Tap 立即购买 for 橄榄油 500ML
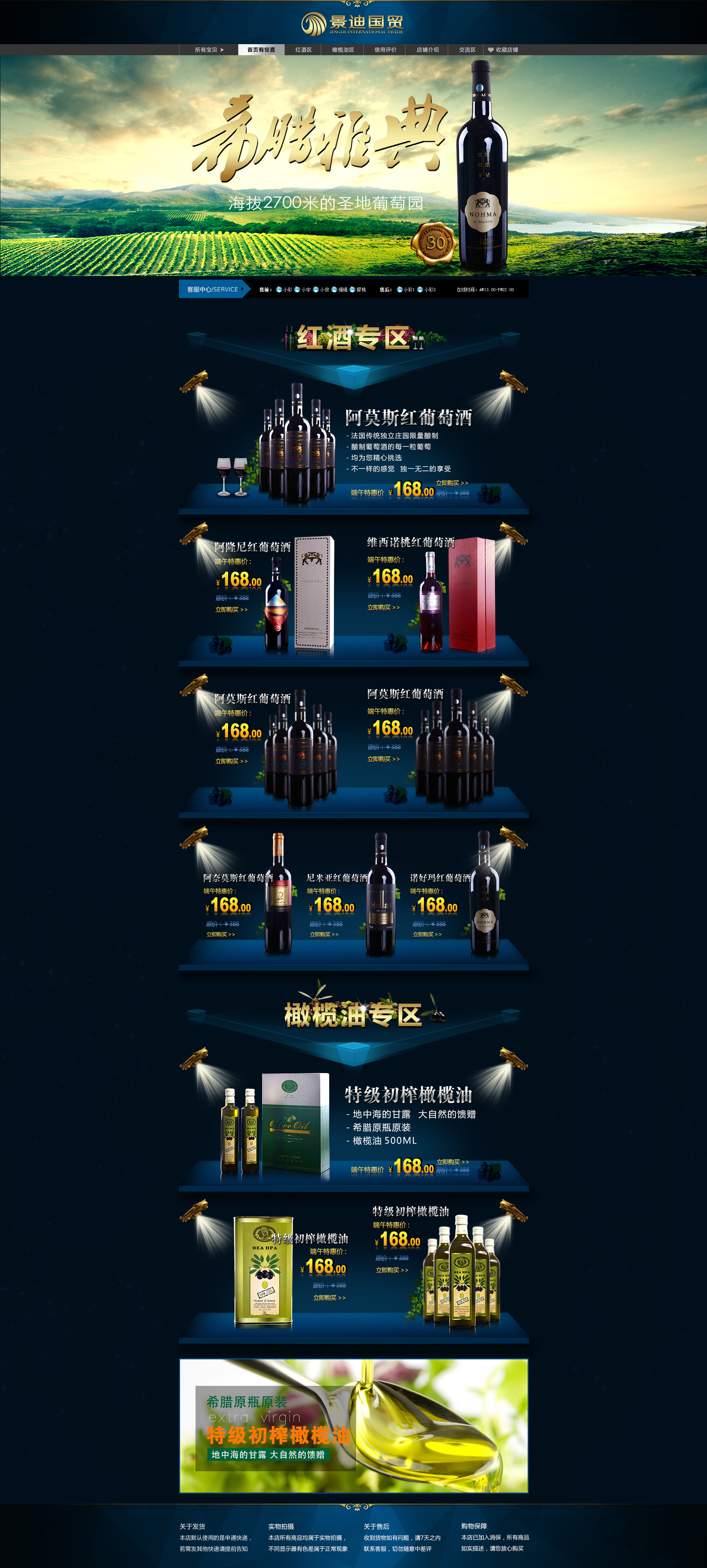Screen dimensions: 707x1568 click(453, 1162)
